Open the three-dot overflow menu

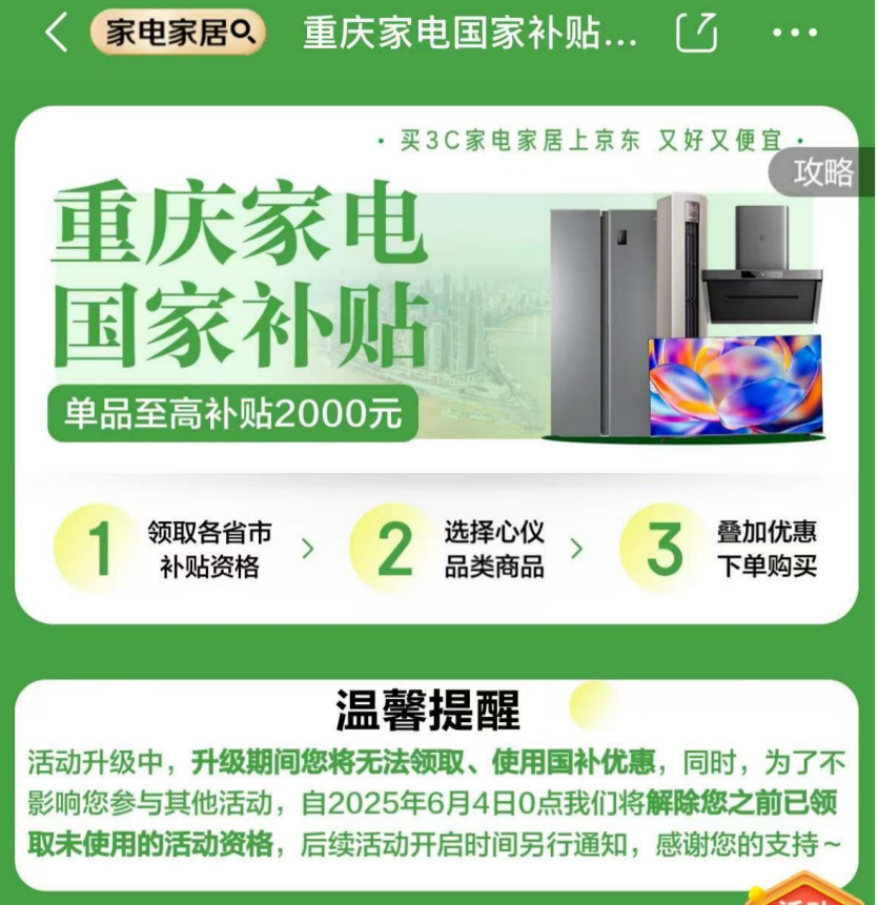point(794,33)
